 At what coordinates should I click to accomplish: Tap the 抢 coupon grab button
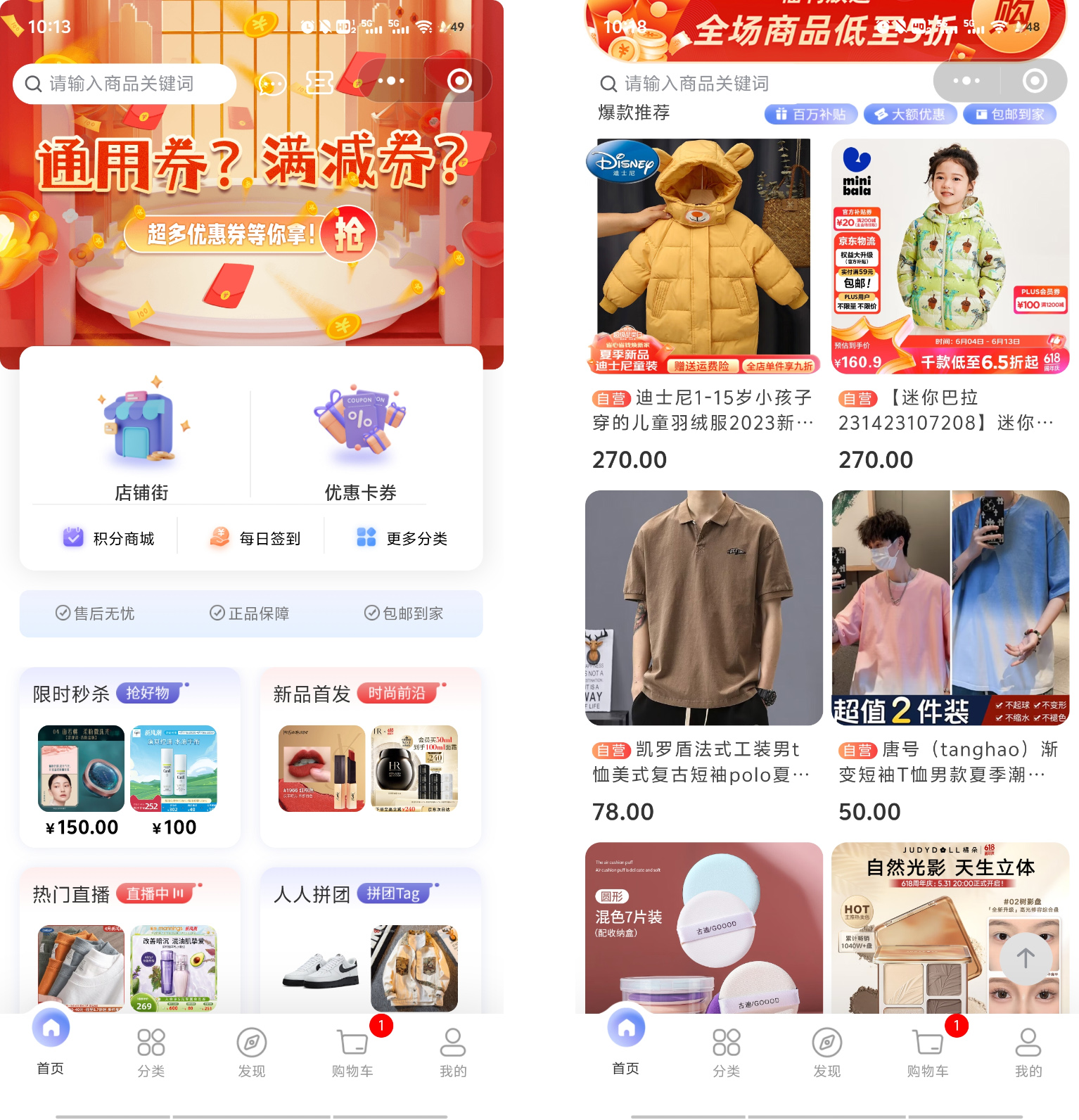[x=348, y=234]
